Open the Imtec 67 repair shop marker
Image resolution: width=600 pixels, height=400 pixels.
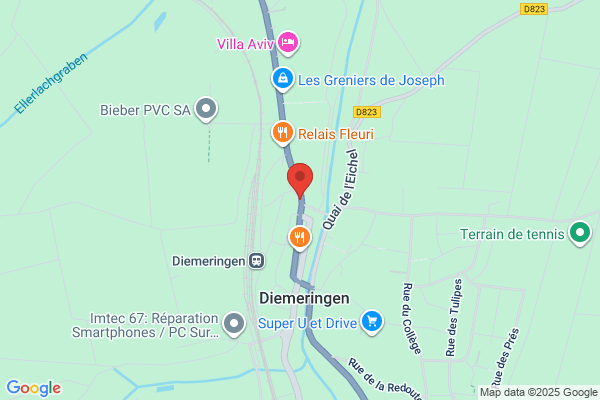(x=234, y=325)
